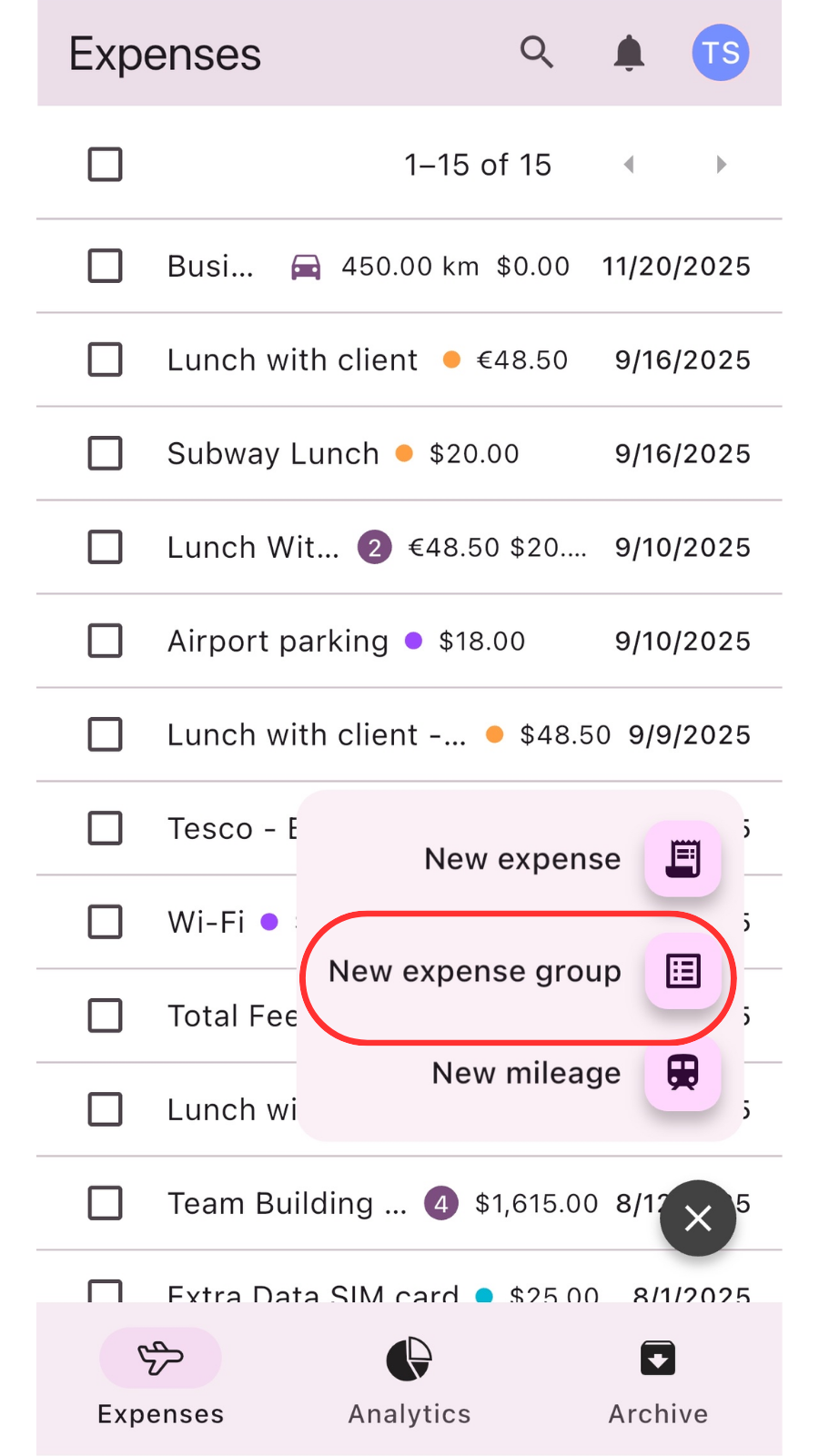This screenshot has height=1456, width=819.
Task: Go to the next page of expenses
Action: 721,165
